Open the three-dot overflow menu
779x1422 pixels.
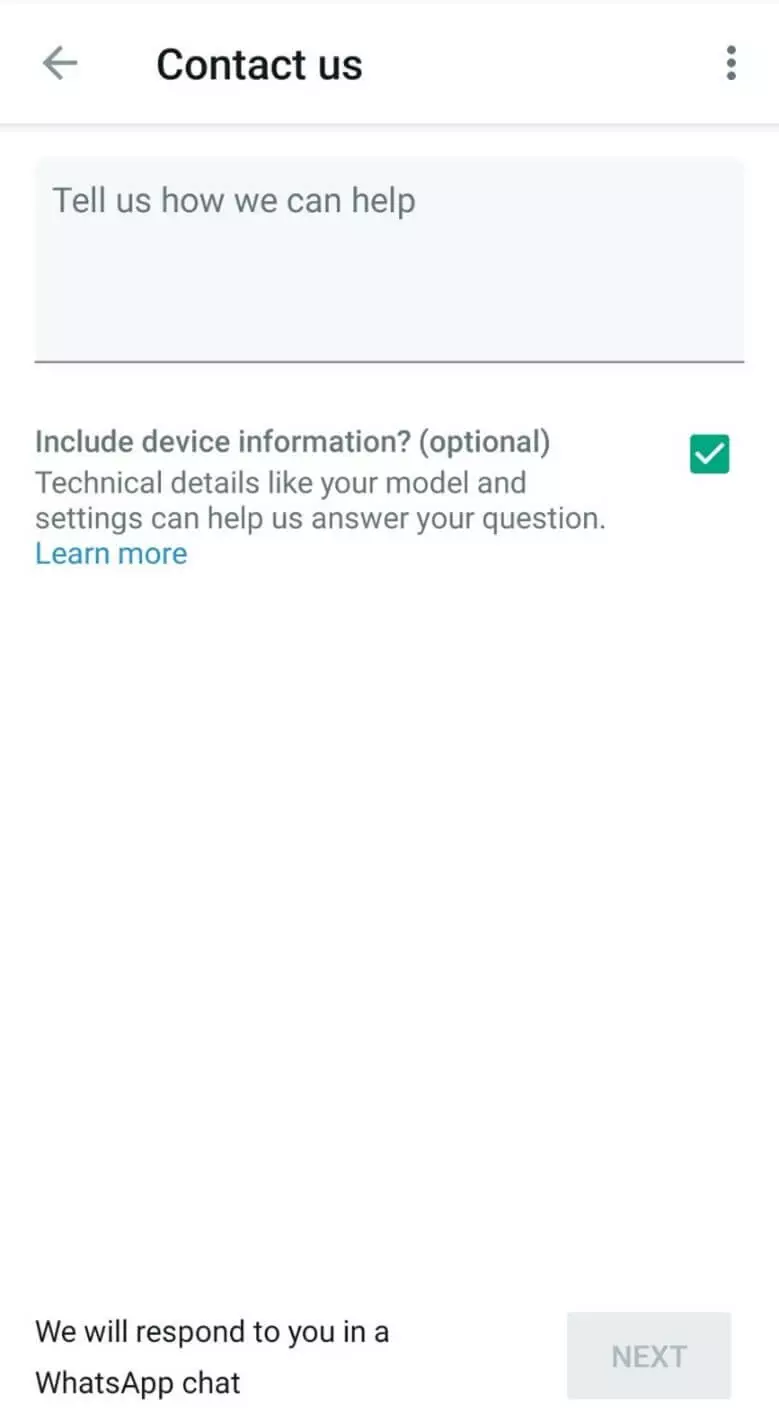(x=731, y=63)
